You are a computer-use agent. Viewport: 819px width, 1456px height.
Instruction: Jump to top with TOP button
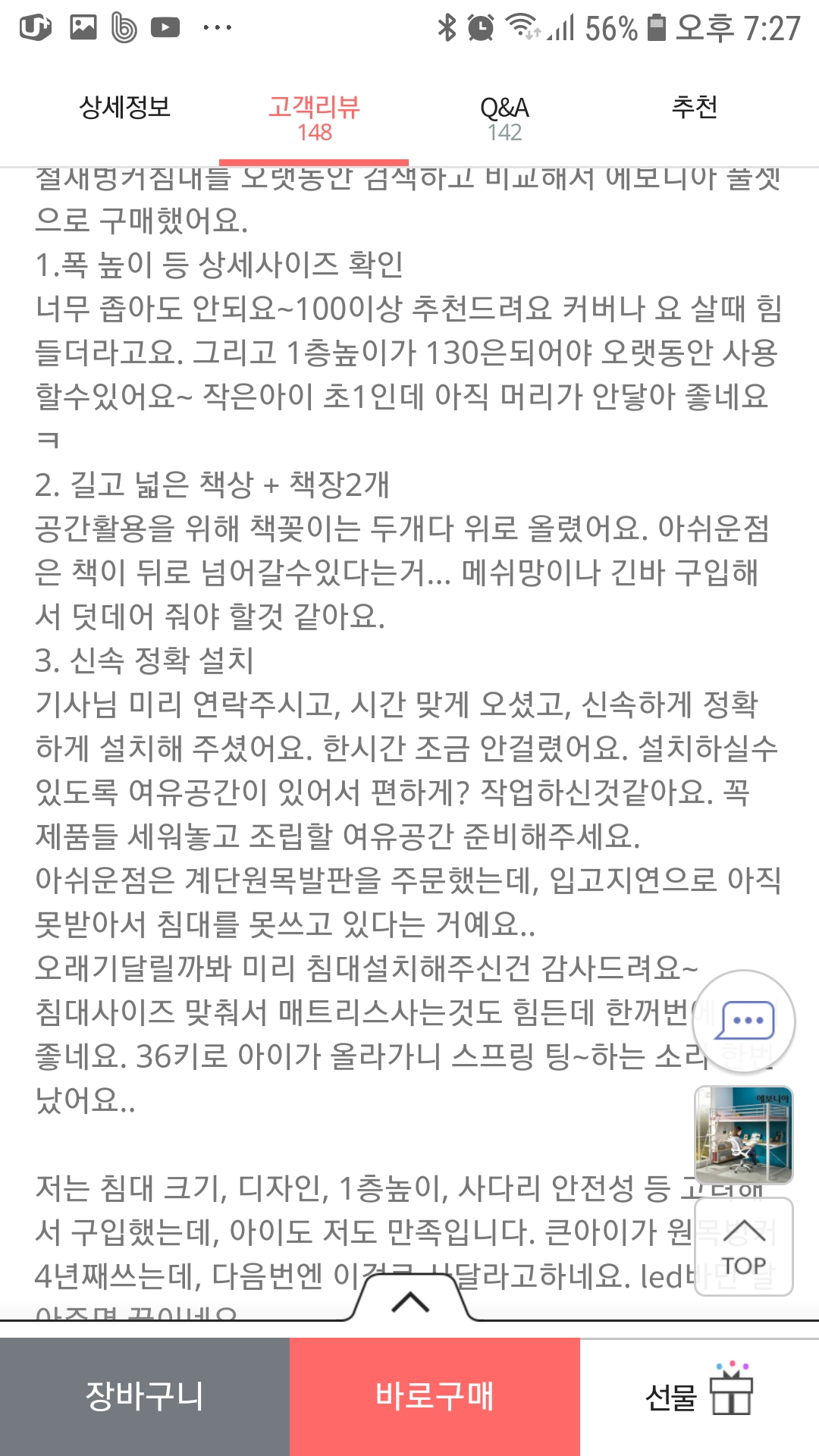click(x=744, y=1247)
